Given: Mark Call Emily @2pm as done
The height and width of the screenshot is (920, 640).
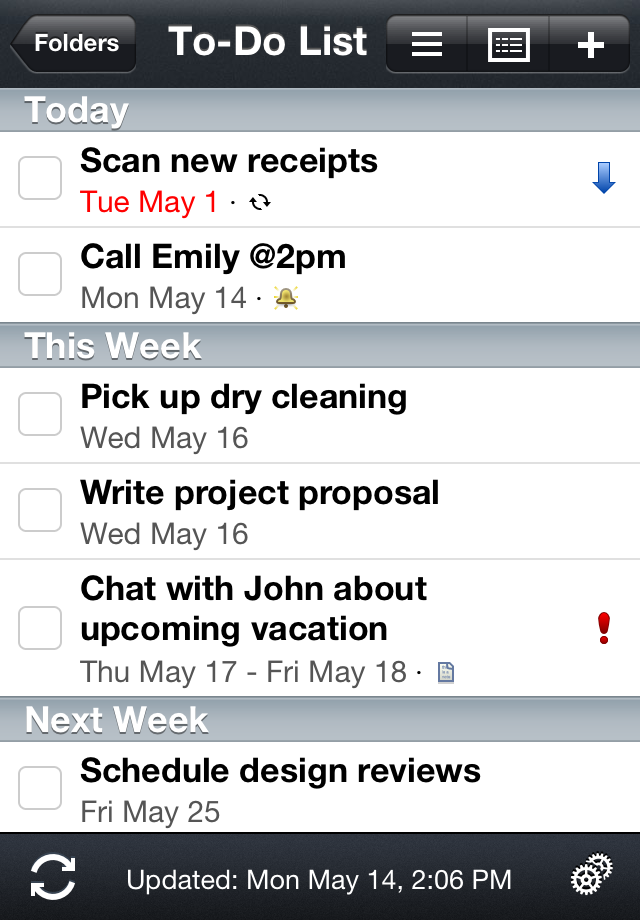Looking at the screenshot, I should pyautogui.click(x=40, y=274).
